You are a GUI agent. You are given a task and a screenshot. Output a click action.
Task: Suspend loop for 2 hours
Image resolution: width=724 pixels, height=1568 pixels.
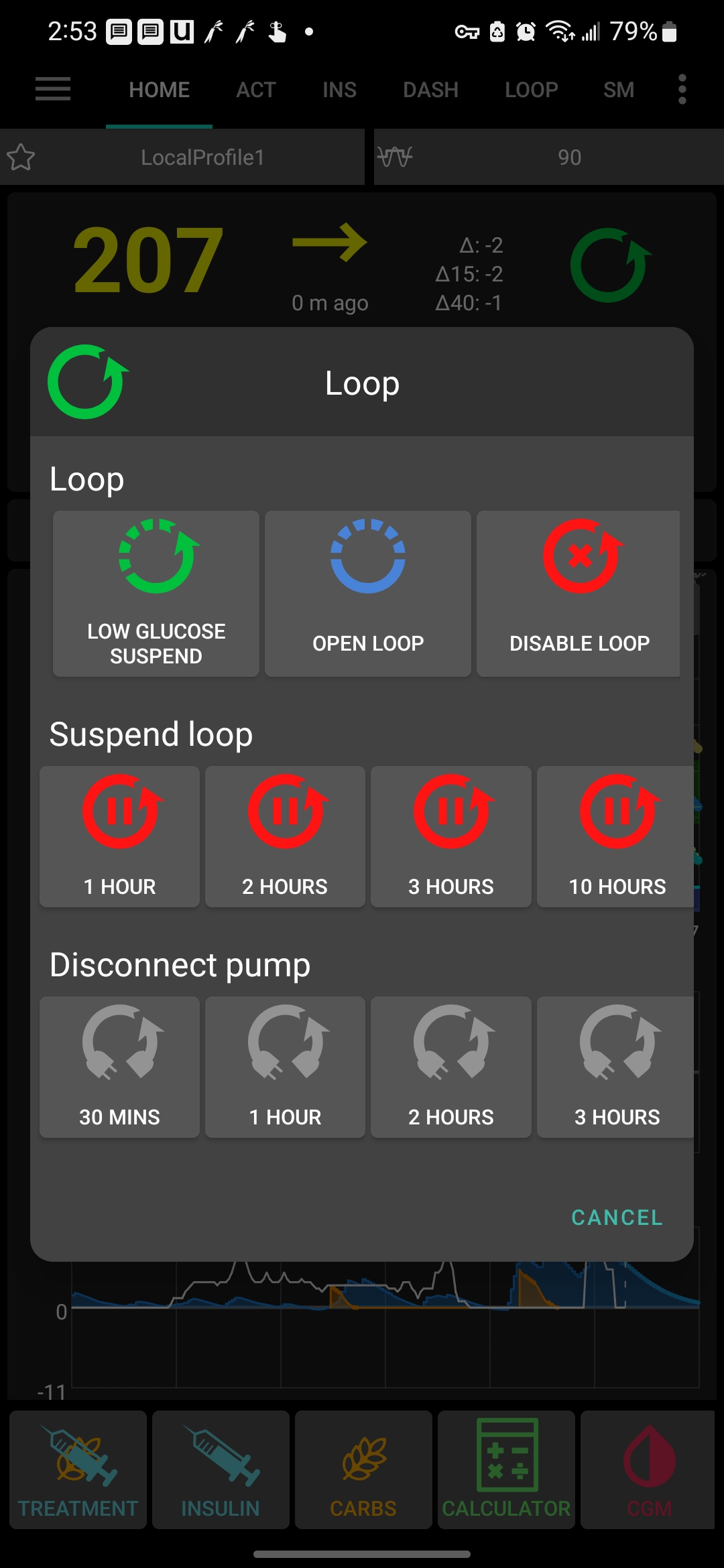(285, 836)
